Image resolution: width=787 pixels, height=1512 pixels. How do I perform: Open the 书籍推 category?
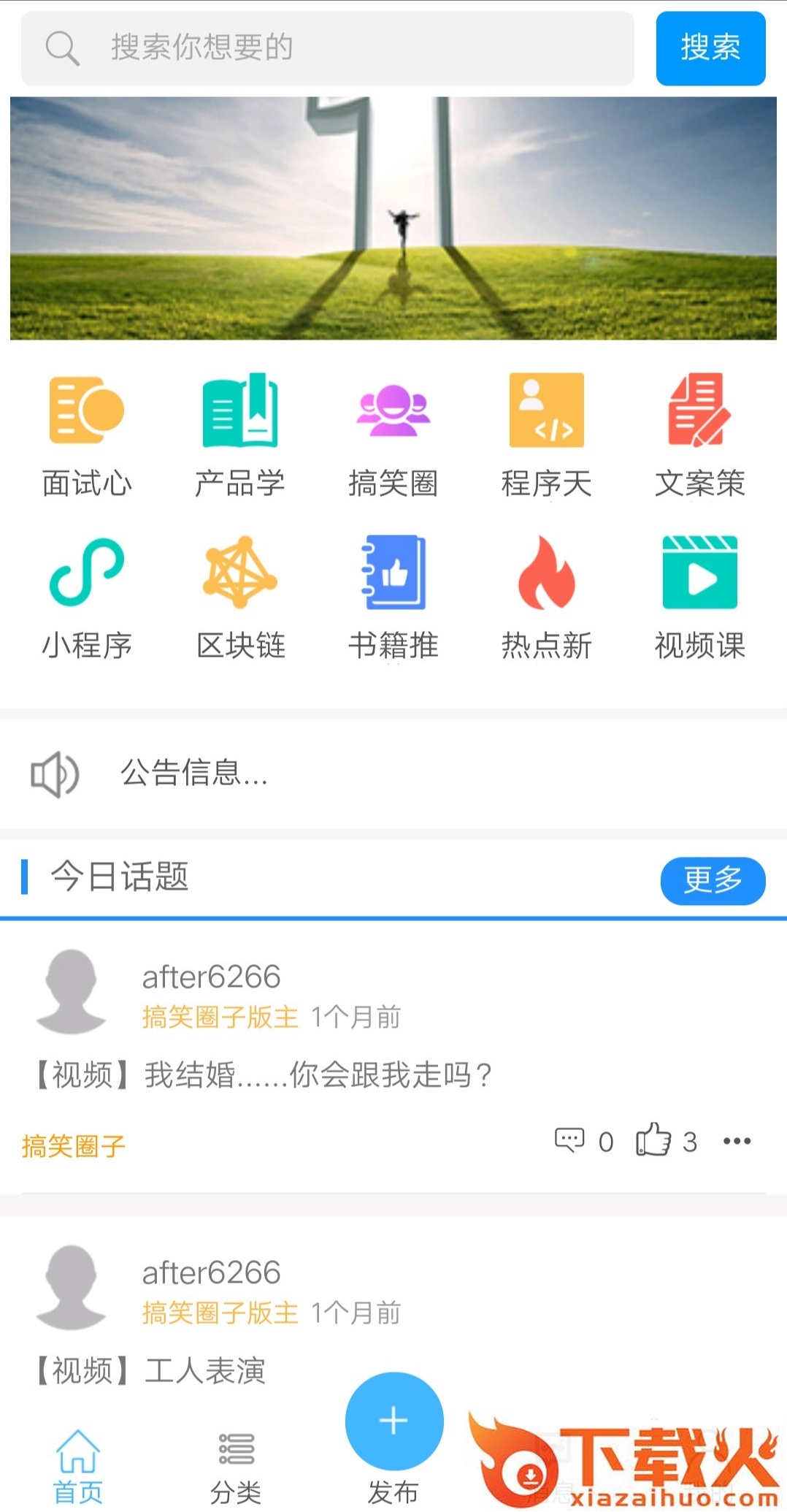393,597
